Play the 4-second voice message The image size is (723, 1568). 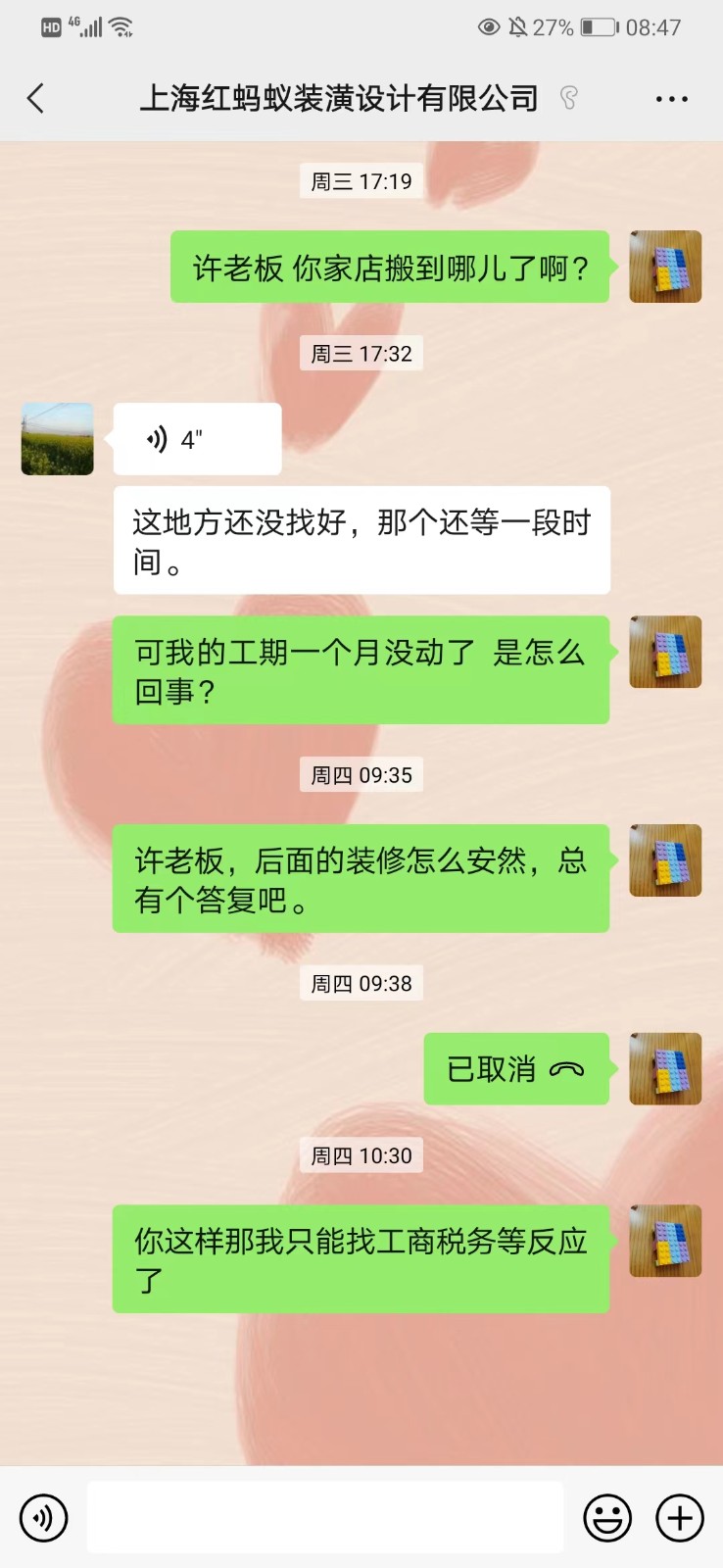(197, 439)
